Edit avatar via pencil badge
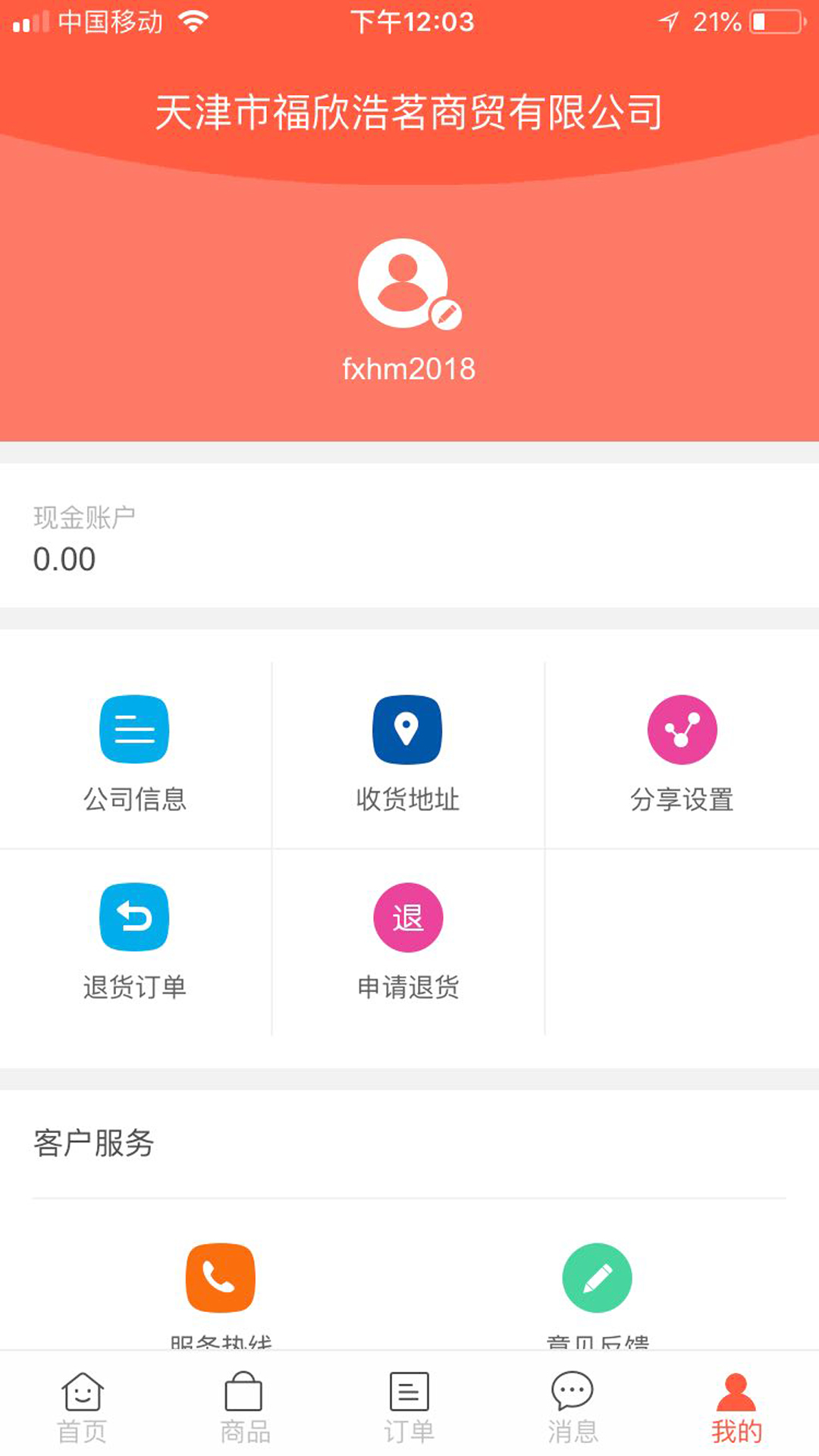The height and width of the screenshot is (1456, 819). click(447, 312)
